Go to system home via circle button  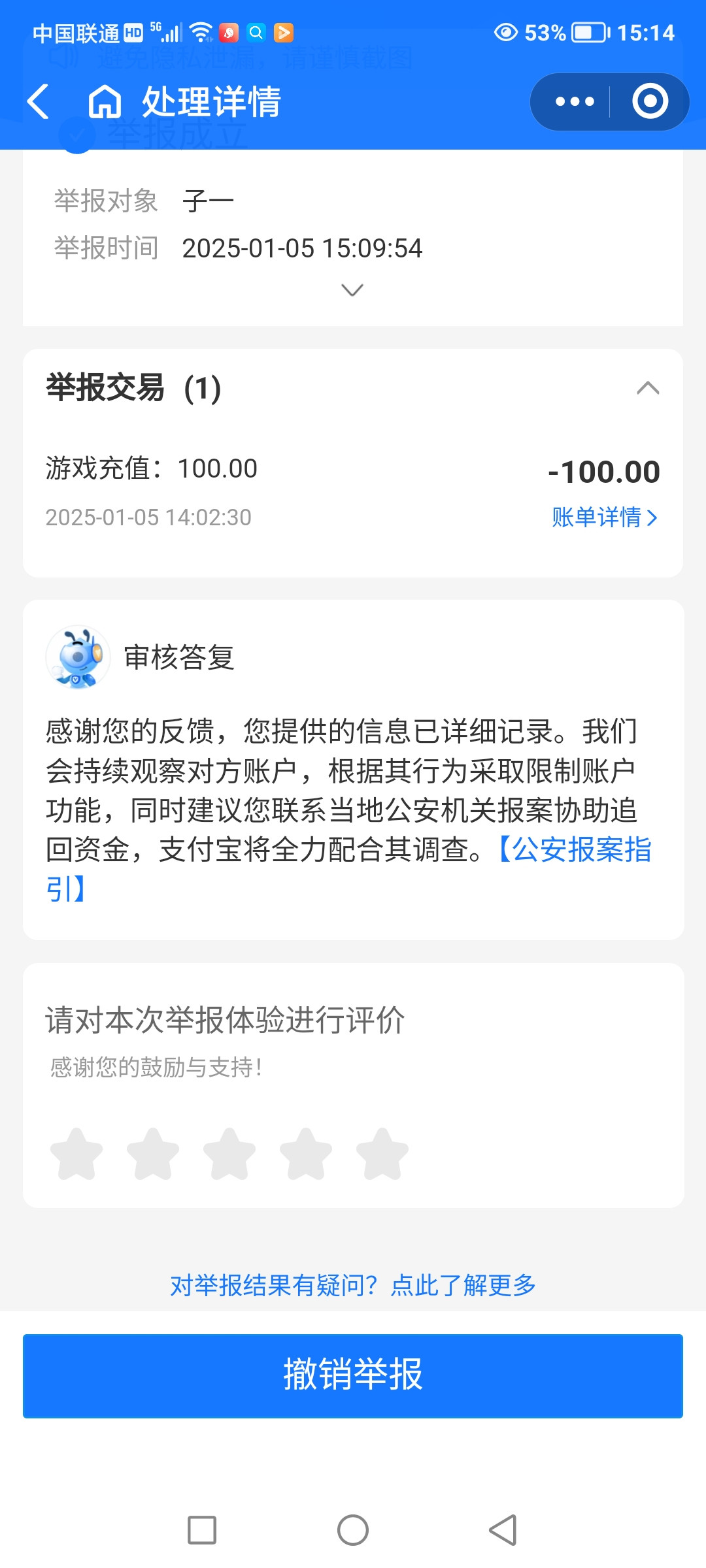coord(353,1530)
